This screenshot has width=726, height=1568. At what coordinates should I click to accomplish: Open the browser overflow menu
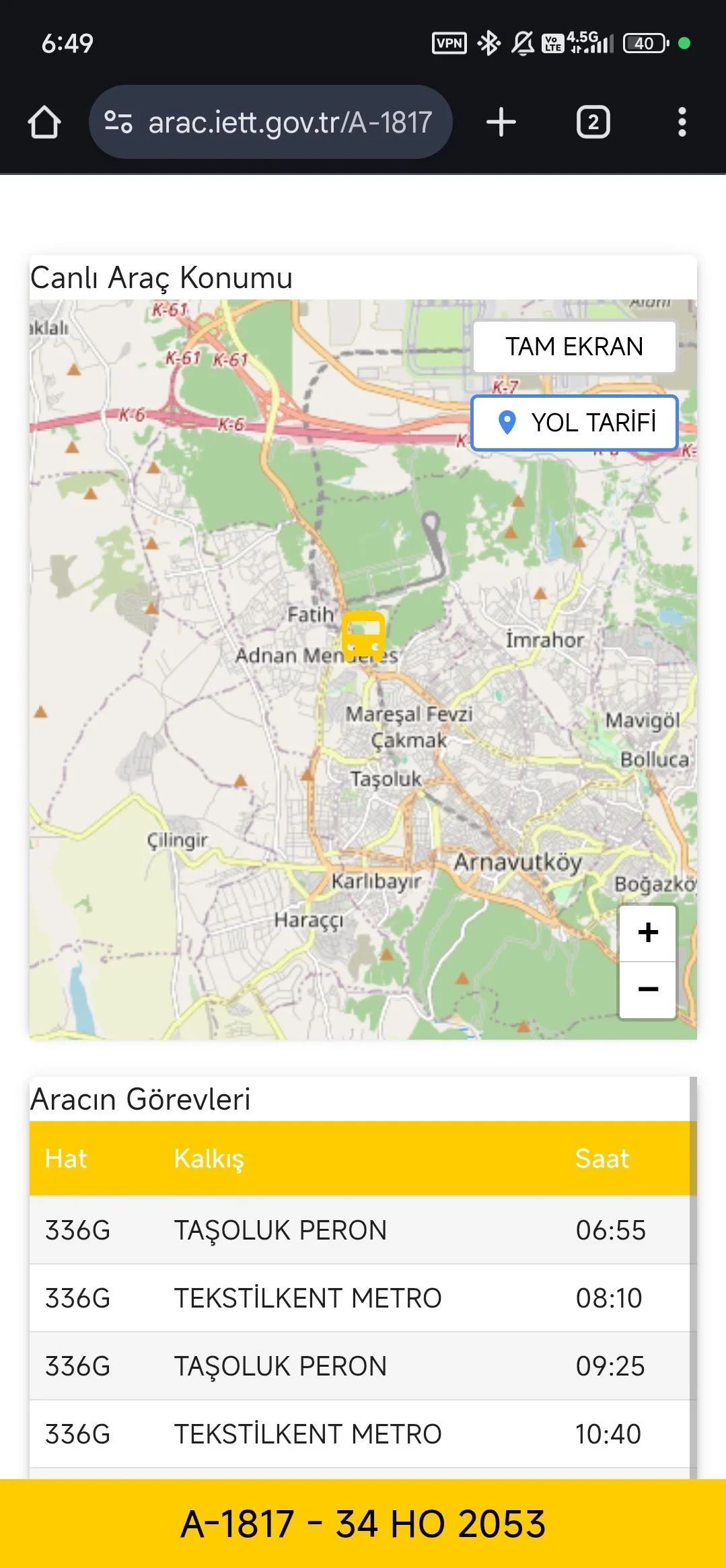point(682,122)
